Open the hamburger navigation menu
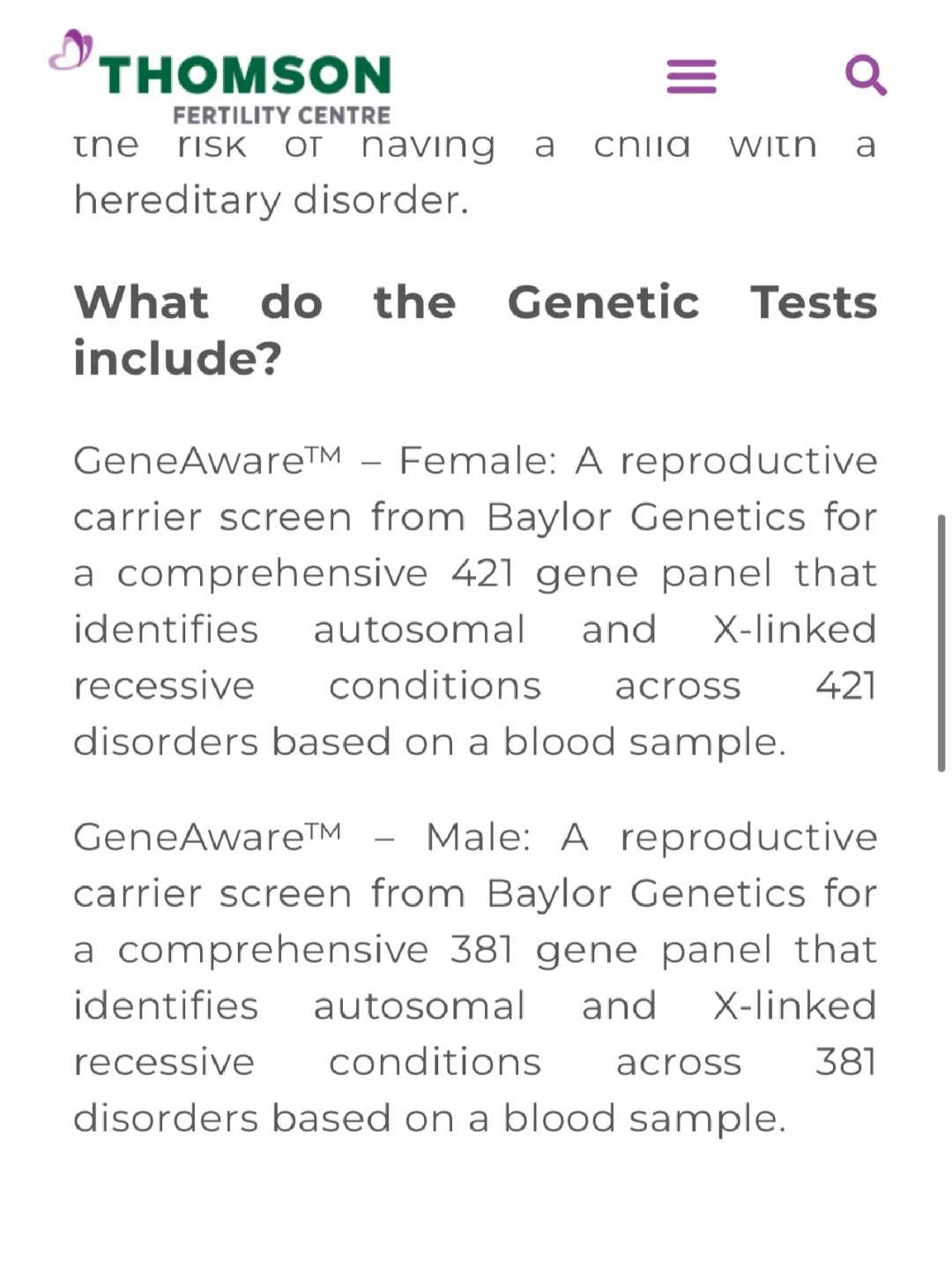Image resolution: width=952 pixels, height=1270 pixels. coord(691,76)
